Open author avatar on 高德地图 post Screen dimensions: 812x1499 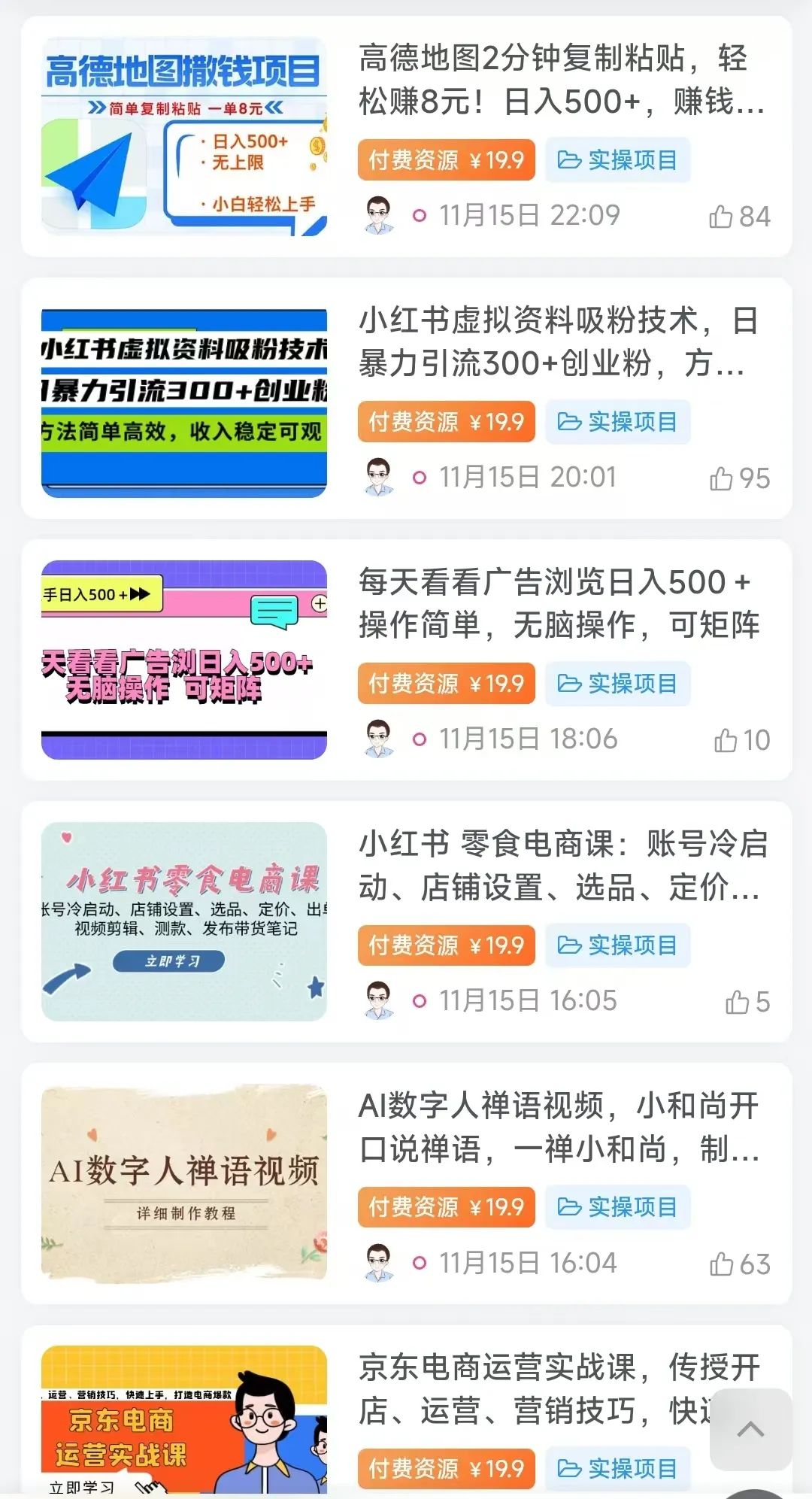(x=379, y=215)
